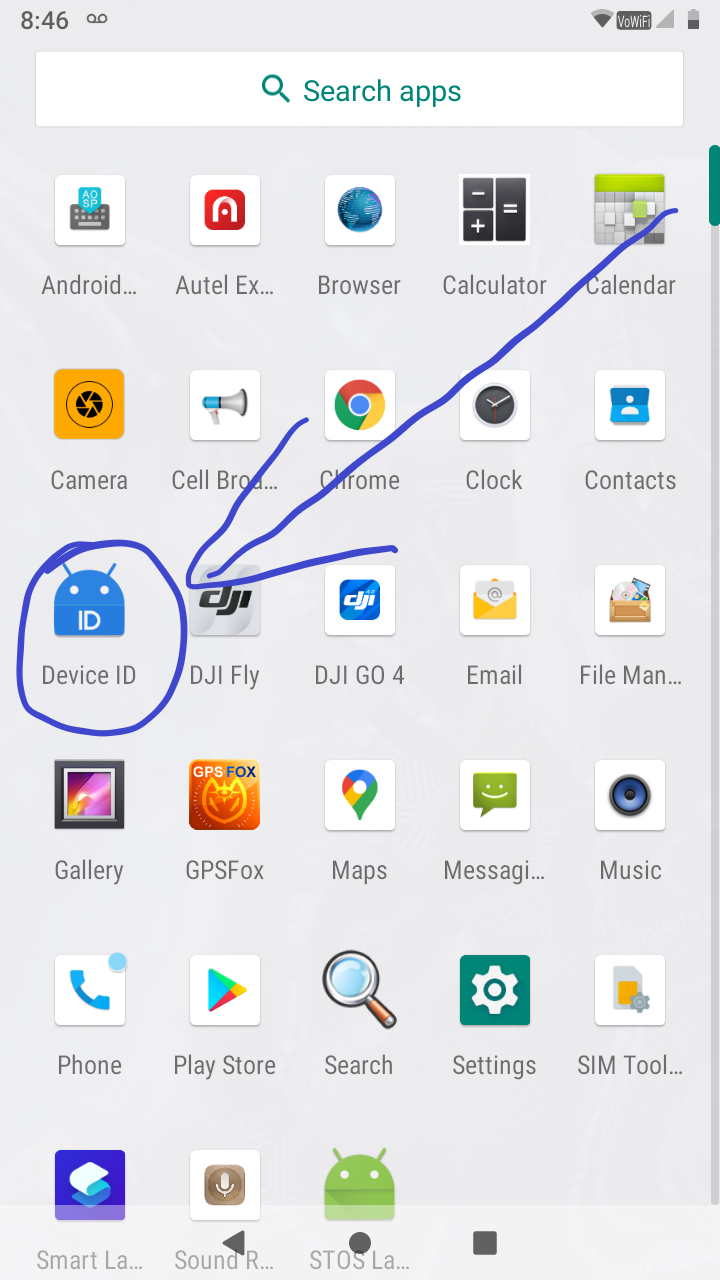Tap the Search apps field

click(360, 91)
